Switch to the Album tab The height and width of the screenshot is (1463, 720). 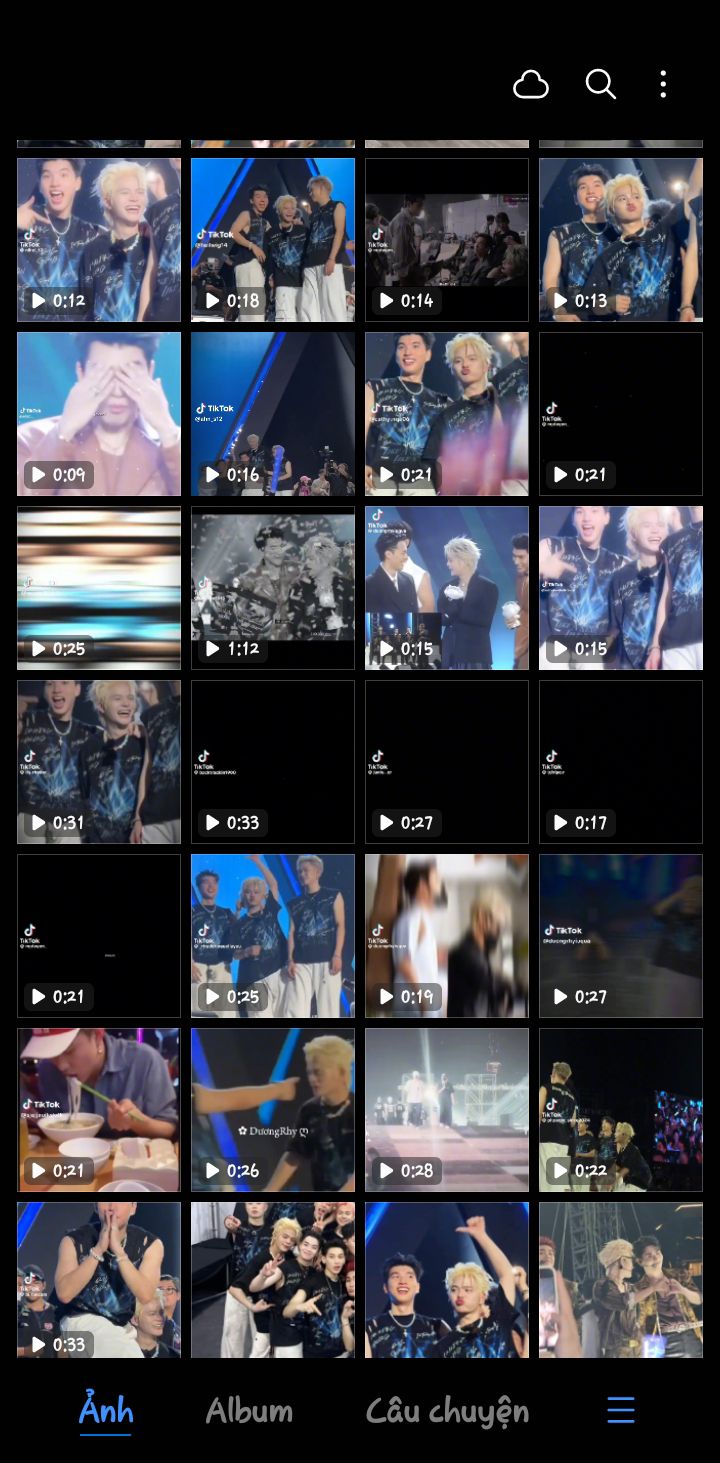[249, 1411]
